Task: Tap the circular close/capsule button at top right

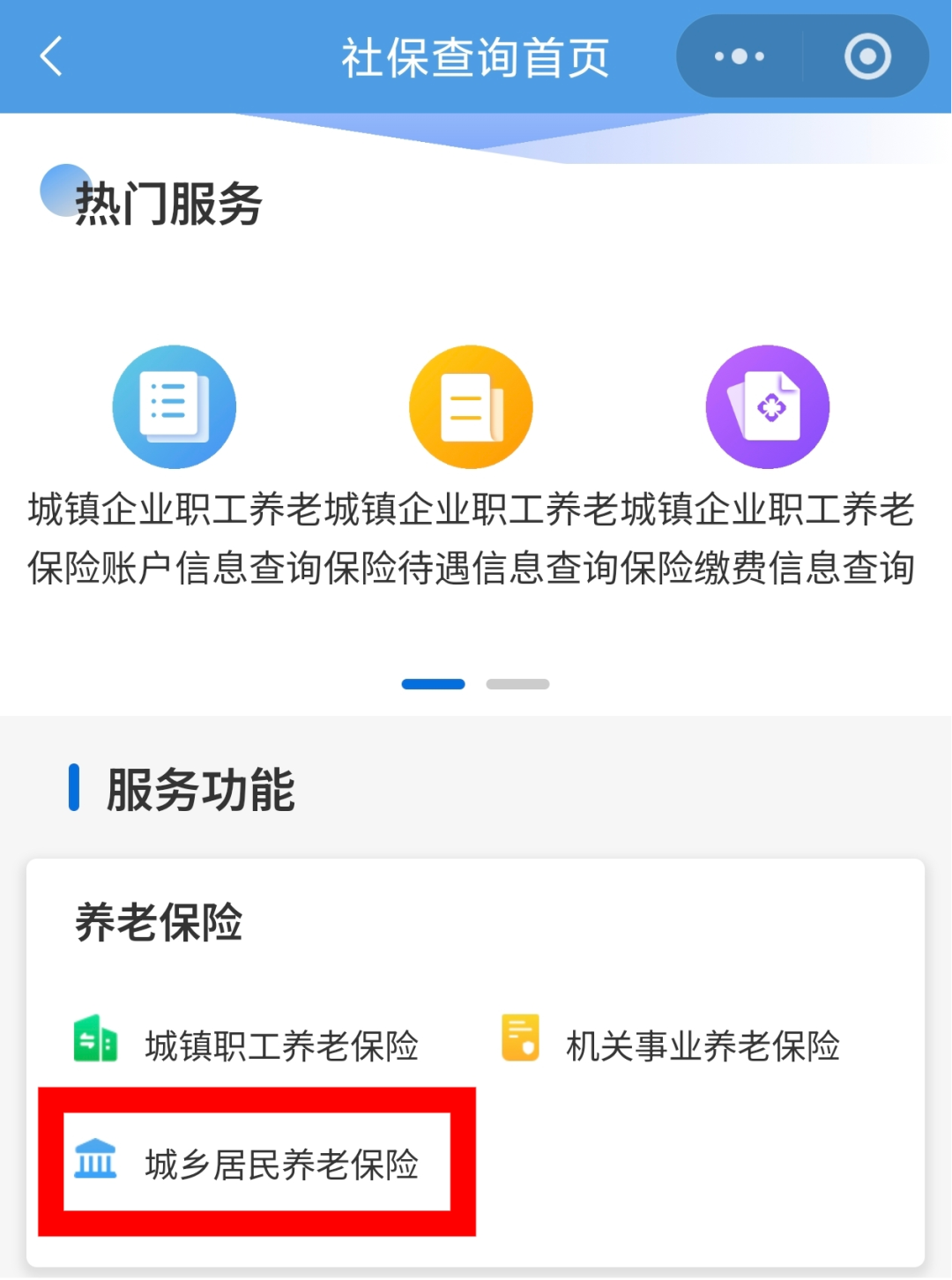Action: pyautogui.click(x=866, y=56)
